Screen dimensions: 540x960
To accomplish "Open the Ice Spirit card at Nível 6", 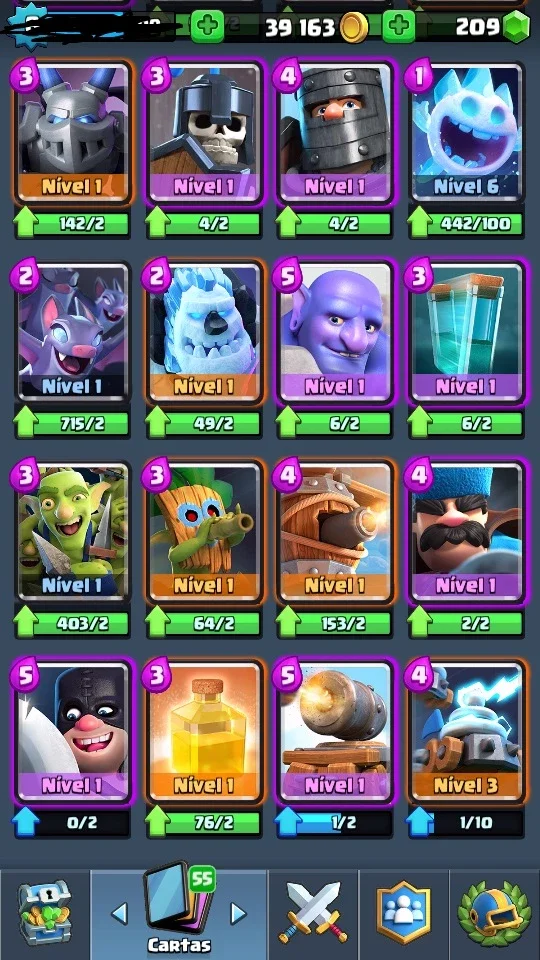I will click(x=467, y=133).
